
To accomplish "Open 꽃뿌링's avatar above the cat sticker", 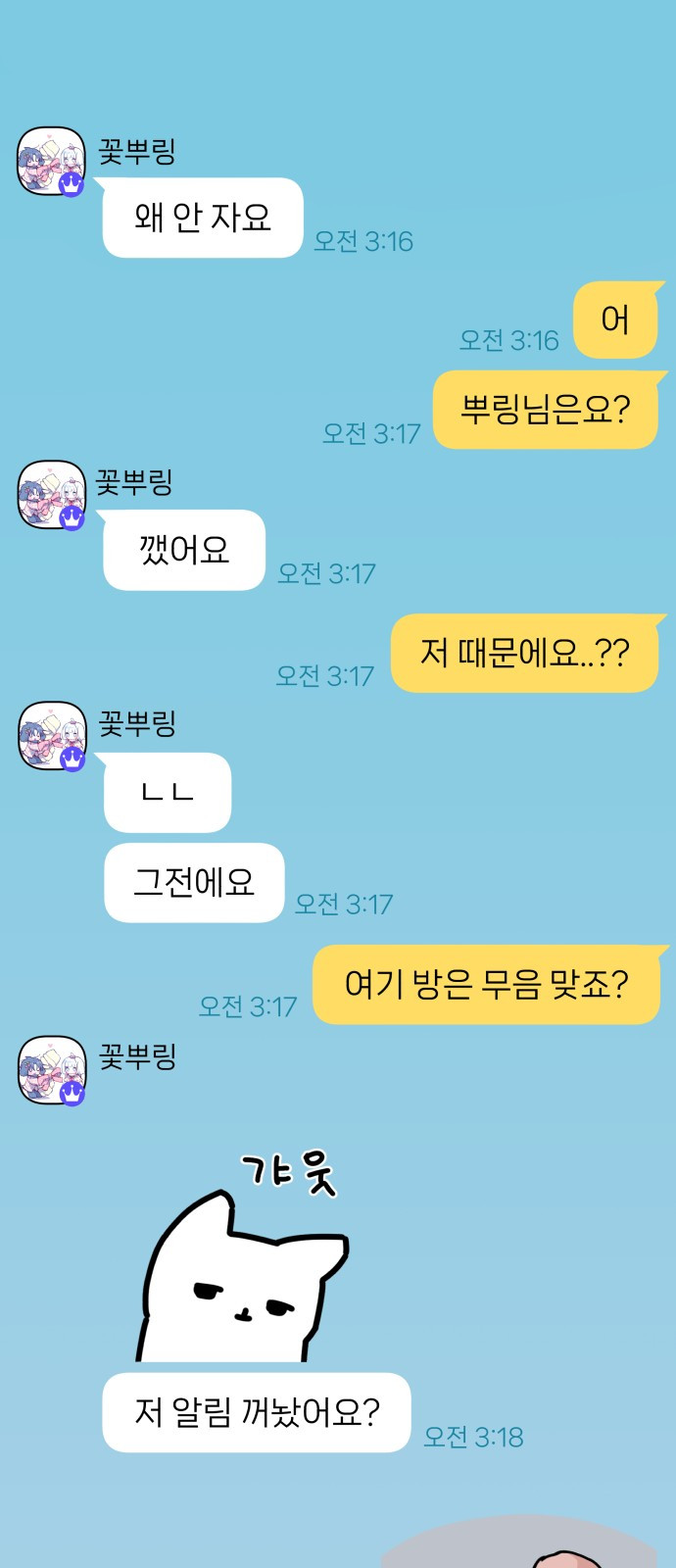I will (x=52, y=1070).
